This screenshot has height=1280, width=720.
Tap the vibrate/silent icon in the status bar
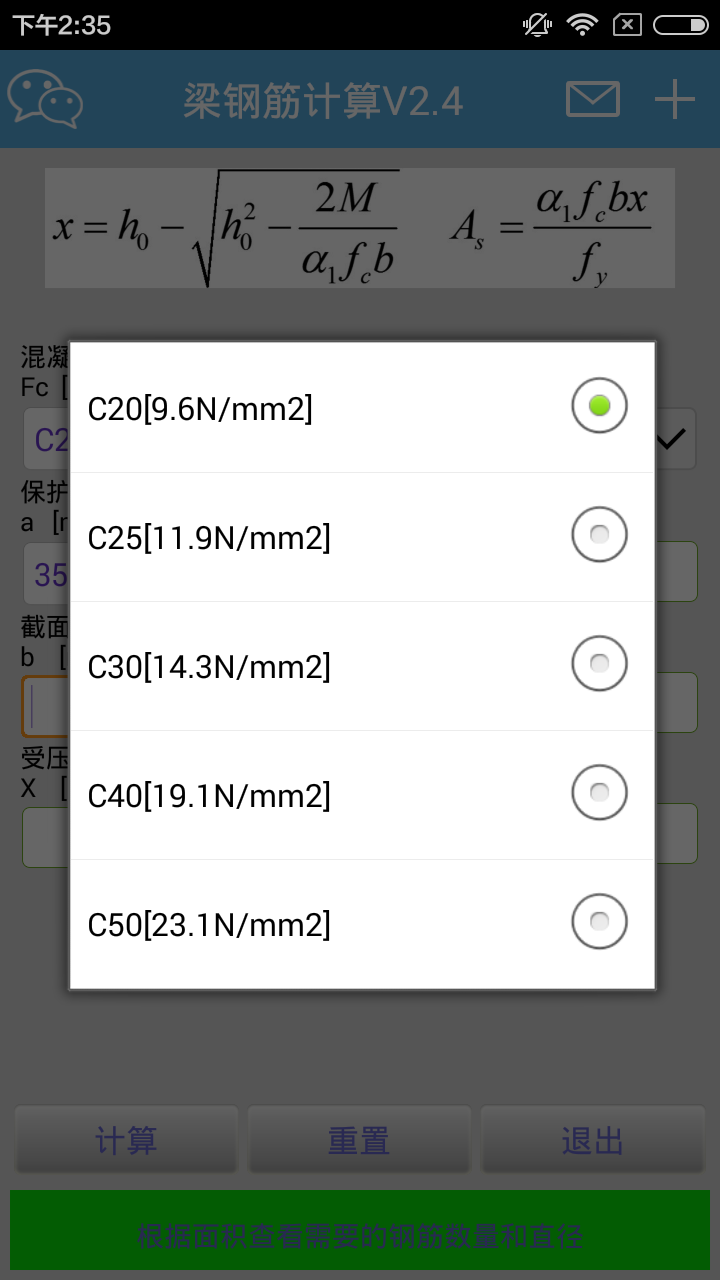click(x=536, y=24)
